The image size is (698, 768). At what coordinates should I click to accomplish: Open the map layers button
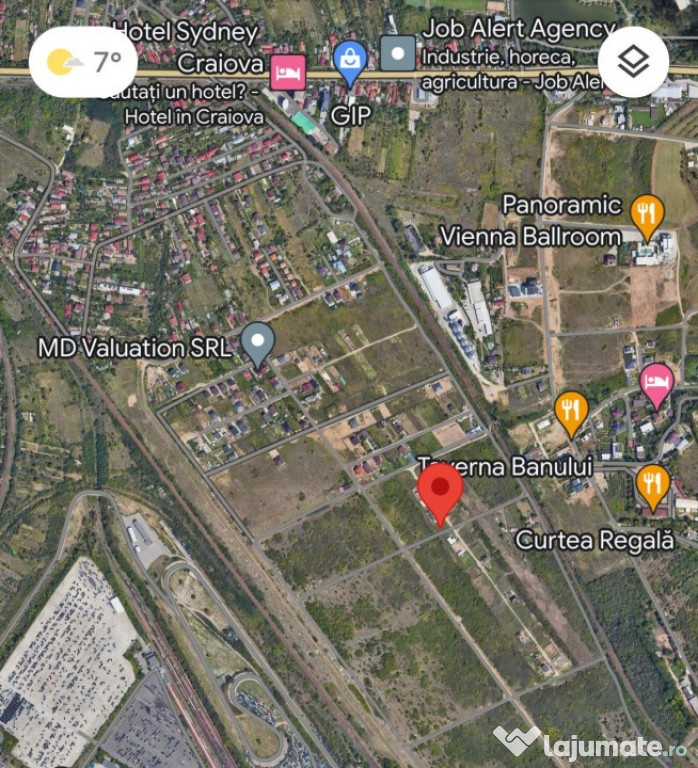pyautogui.click(x=632, y=62)
